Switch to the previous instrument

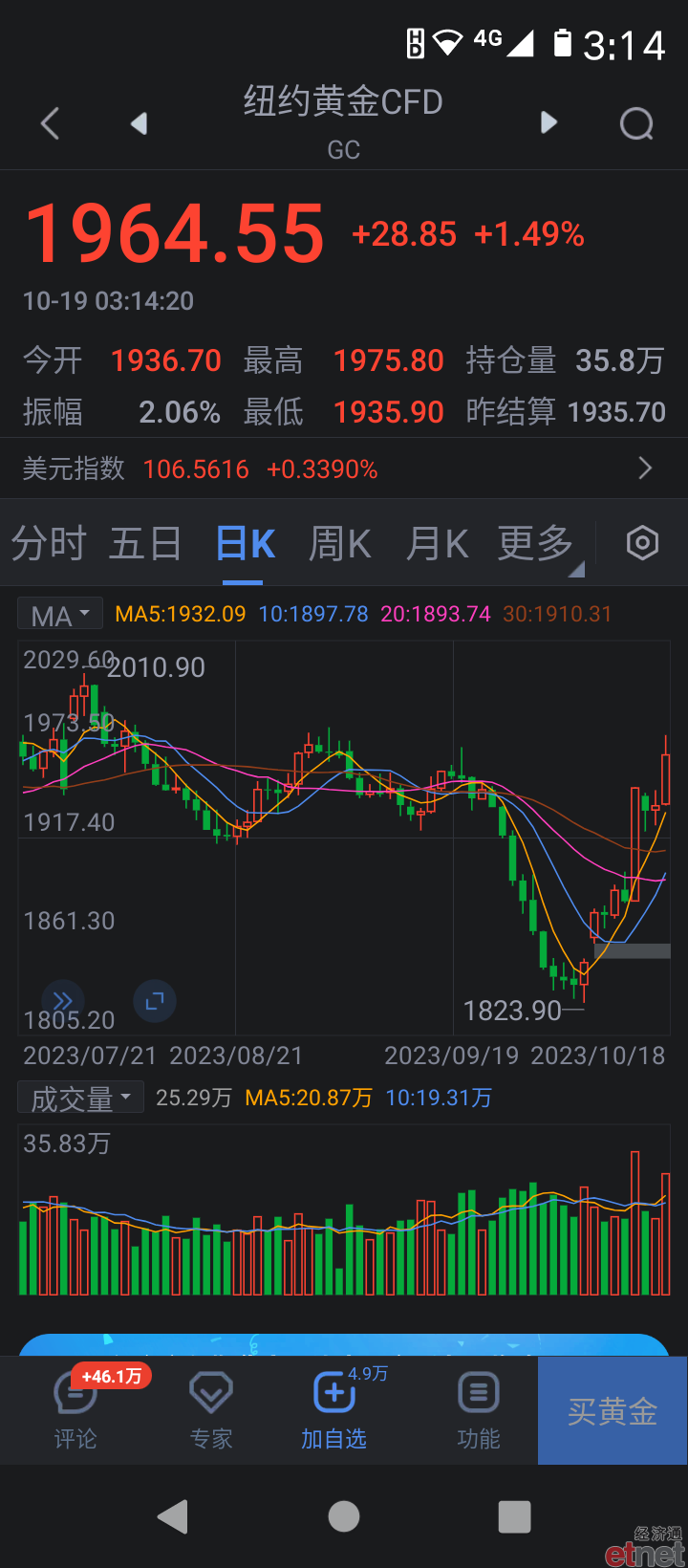pyautogui.click(x=140, y=123)
